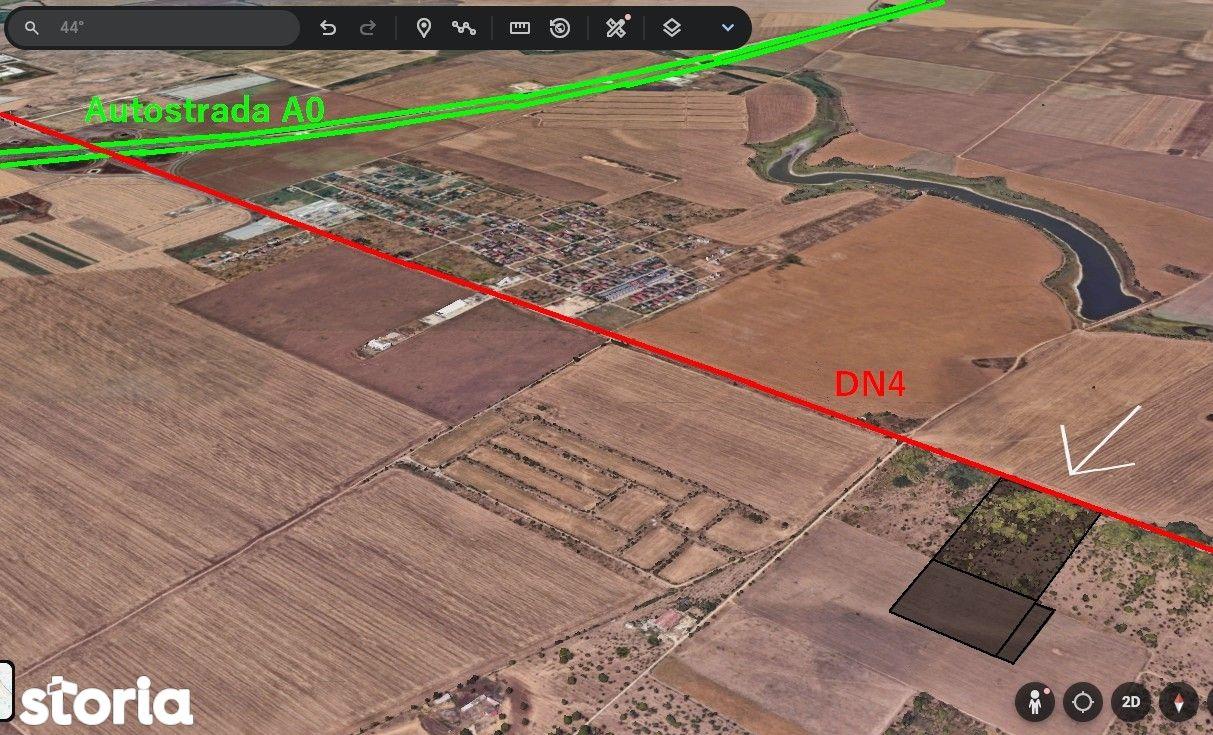Expand the toolbar dropdown chevron

(728, 28)
